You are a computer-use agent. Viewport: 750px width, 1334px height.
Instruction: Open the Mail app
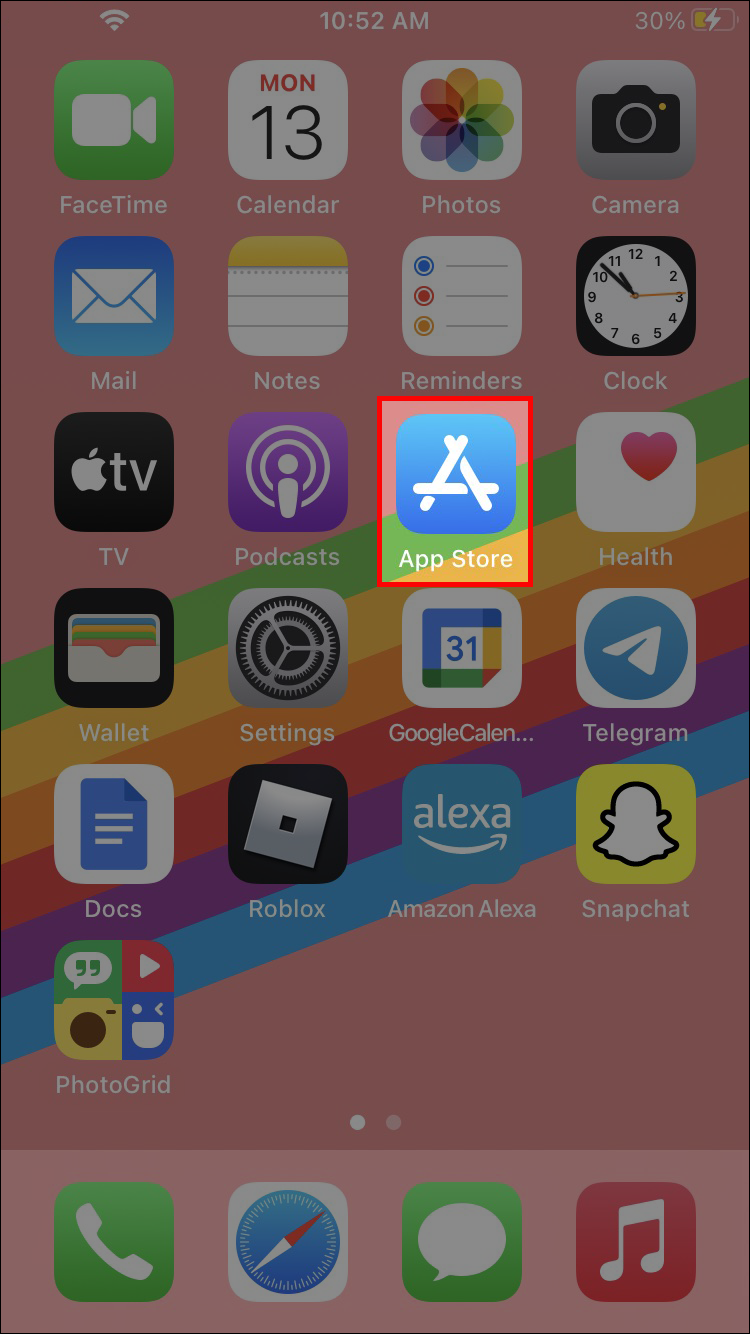[x=114, y=297]
